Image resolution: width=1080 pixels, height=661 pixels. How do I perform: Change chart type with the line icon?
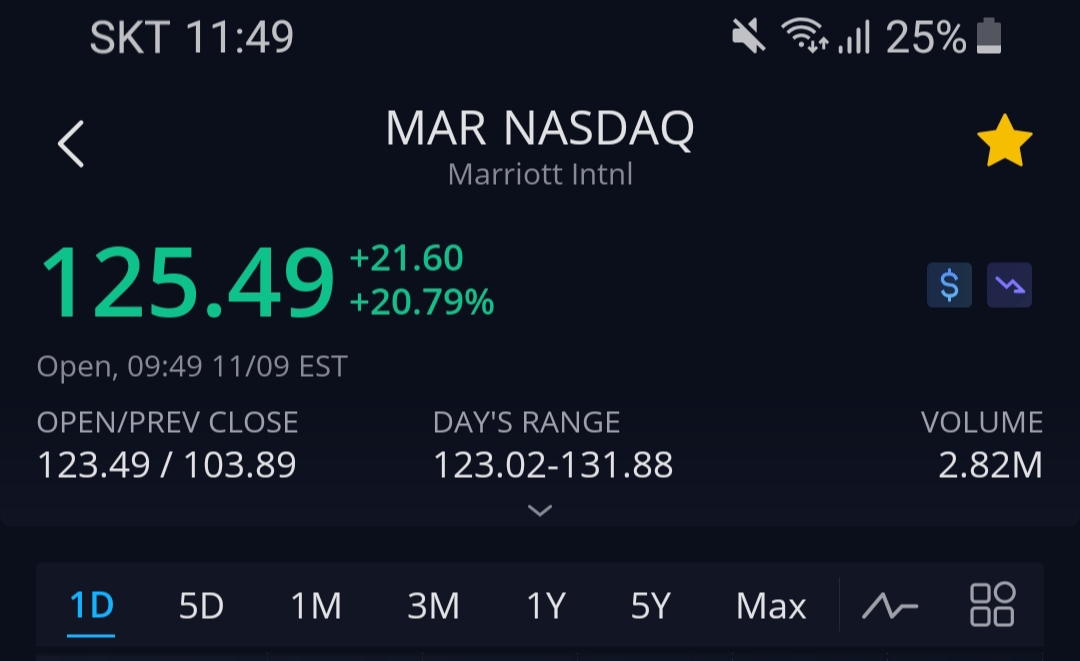point(890,606)
